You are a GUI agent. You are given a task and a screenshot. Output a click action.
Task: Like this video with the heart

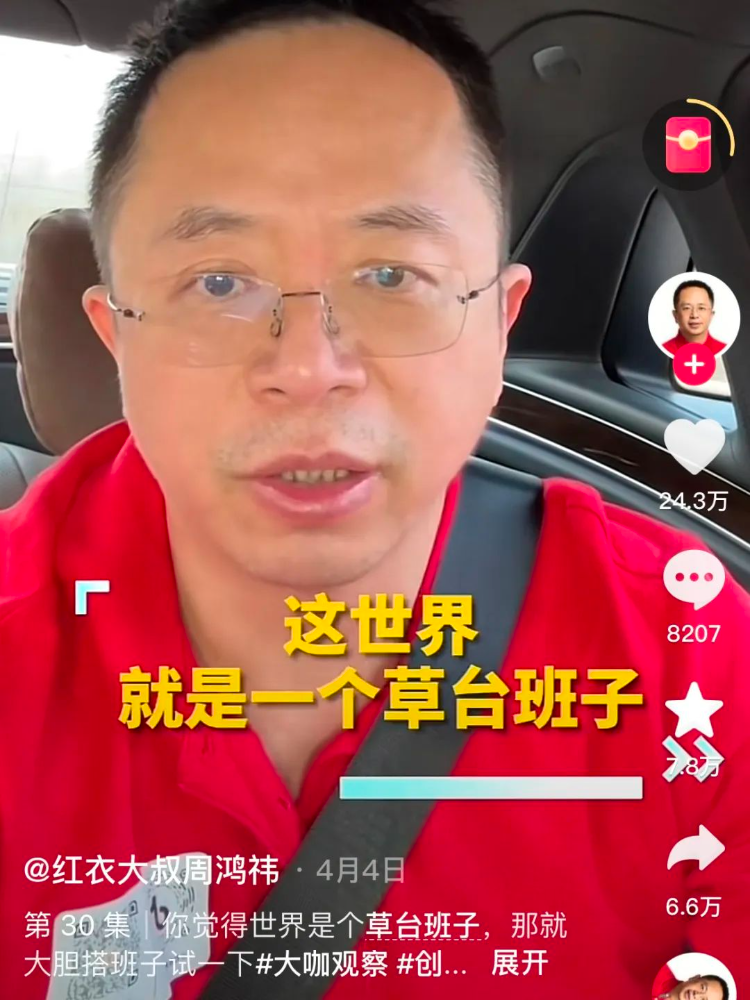point(694,447)
